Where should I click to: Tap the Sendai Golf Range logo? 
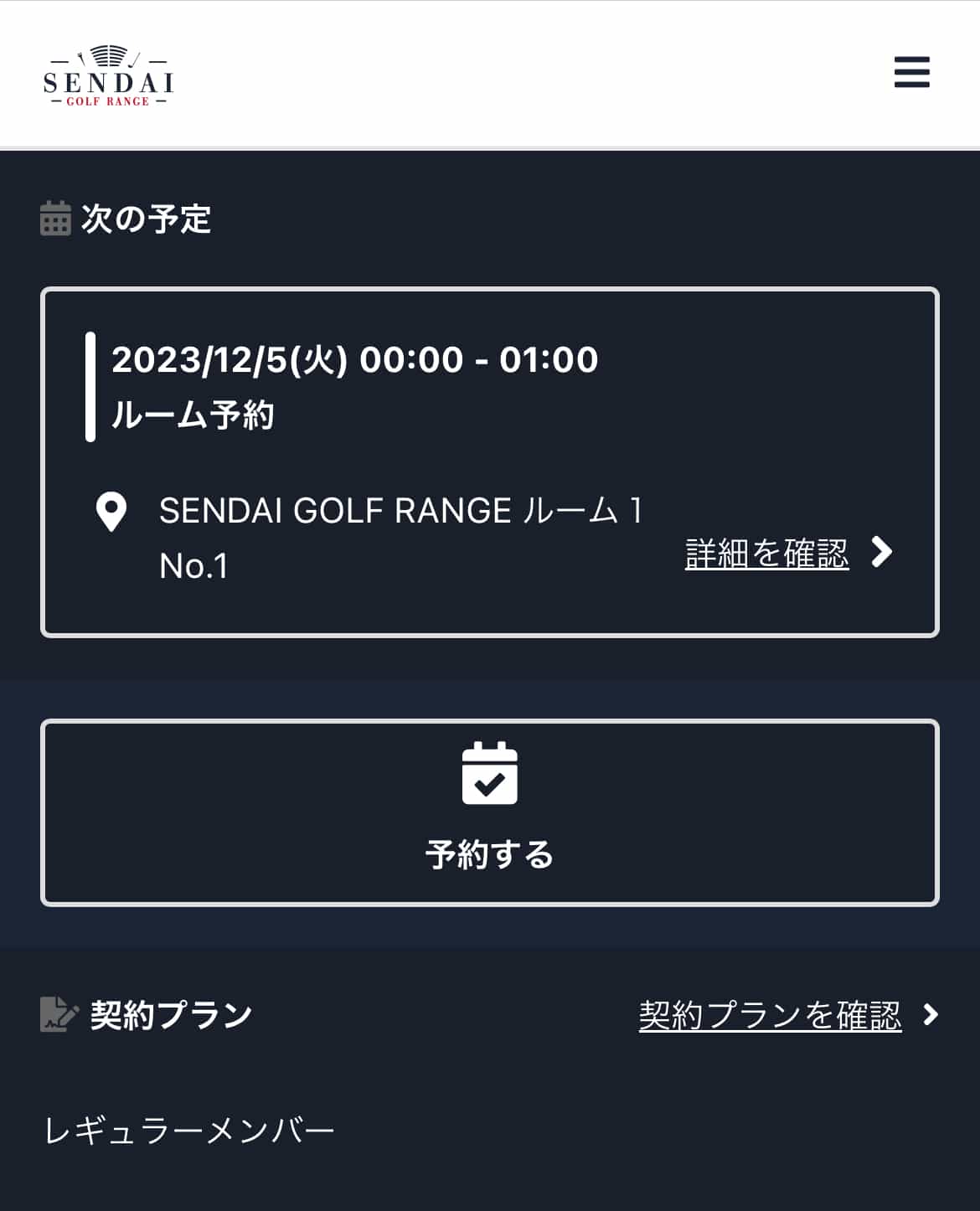pos(109,75)
